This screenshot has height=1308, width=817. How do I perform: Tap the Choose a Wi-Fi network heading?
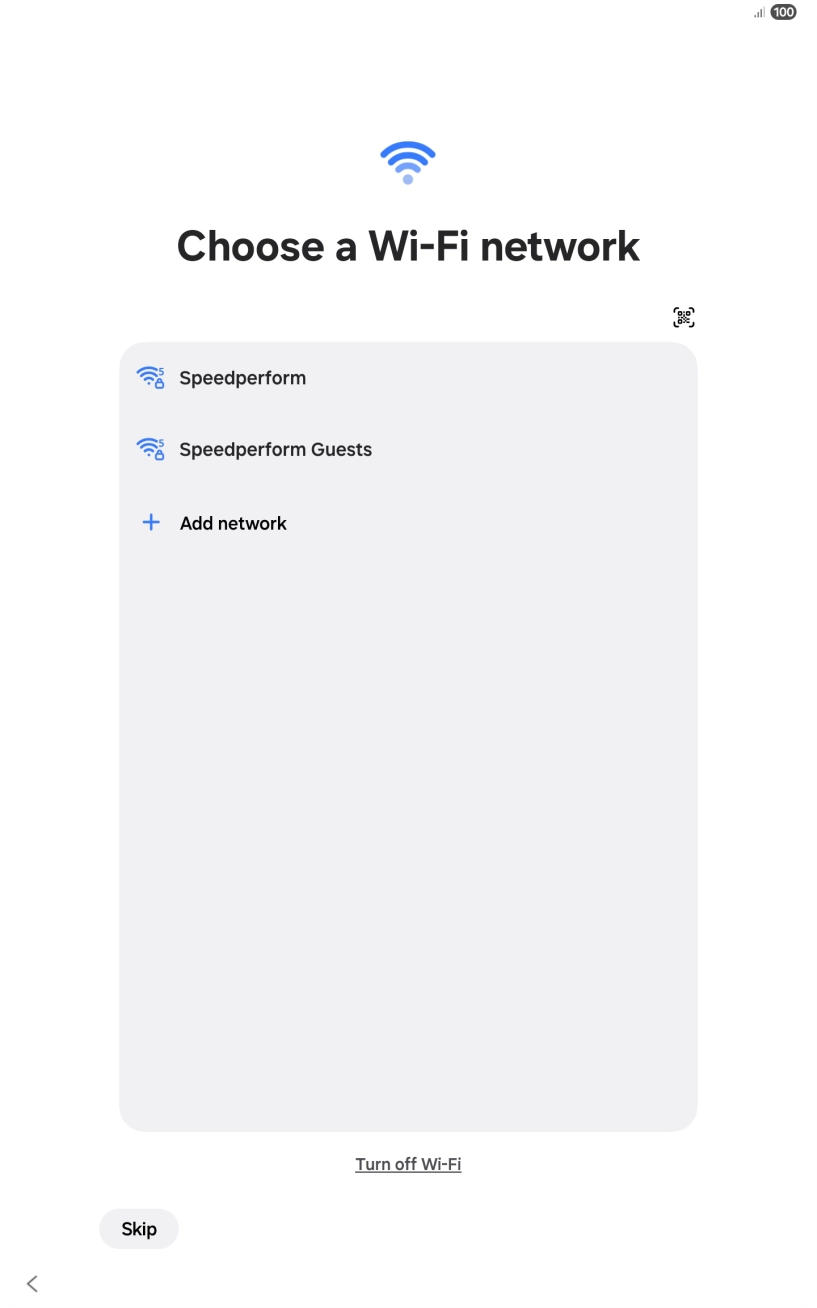click(408, 245)
